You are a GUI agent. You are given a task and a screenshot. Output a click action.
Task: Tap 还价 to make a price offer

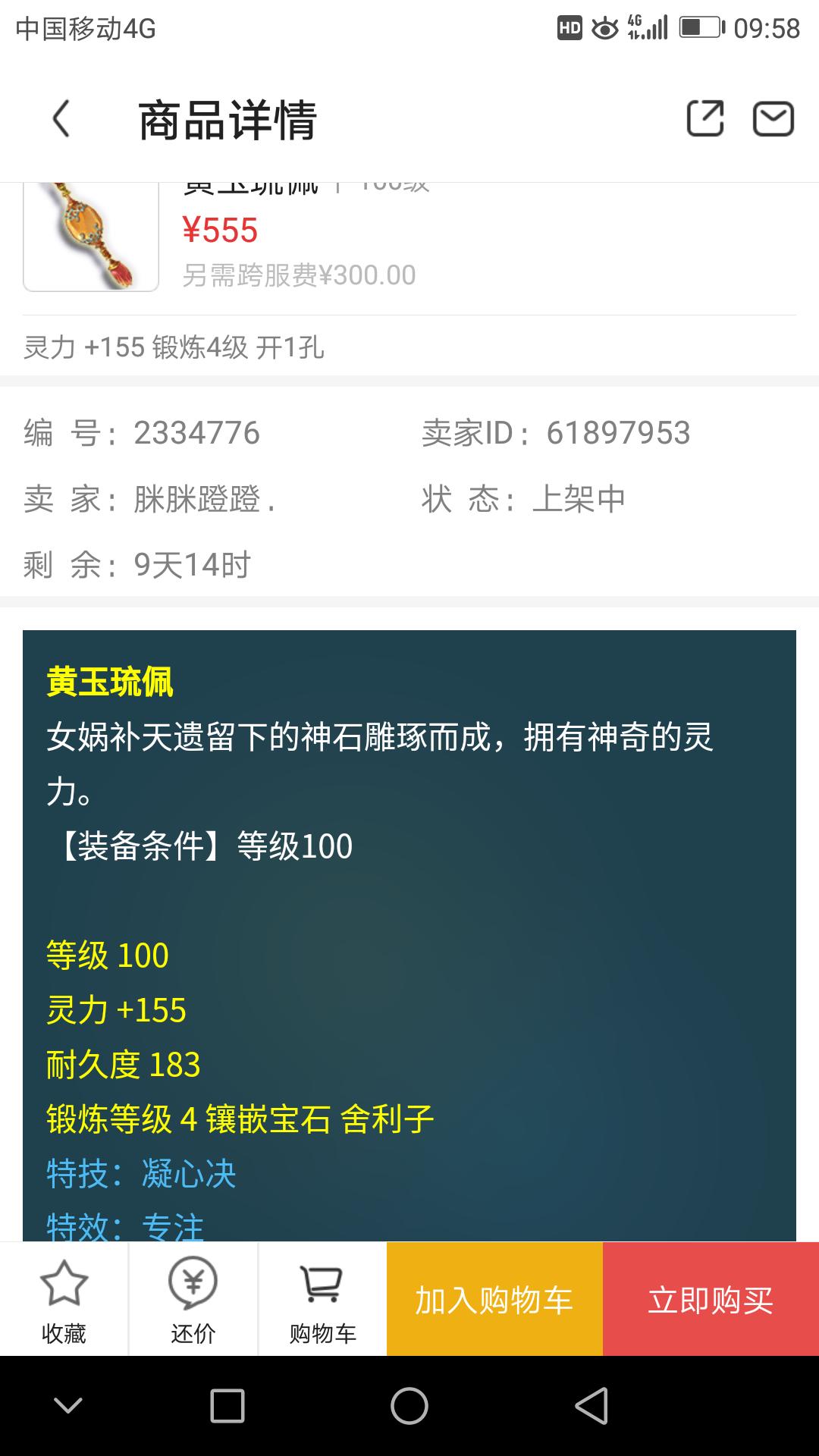tap(193, 1300)
